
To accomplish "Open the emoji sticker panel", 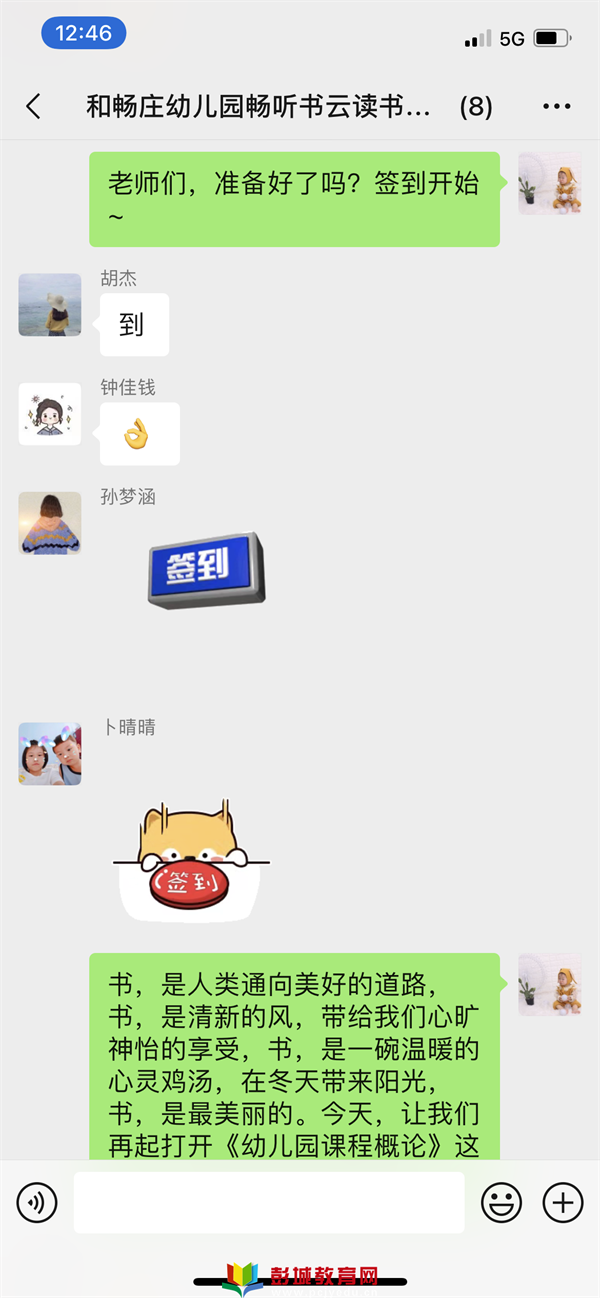I will point(501,1202).
